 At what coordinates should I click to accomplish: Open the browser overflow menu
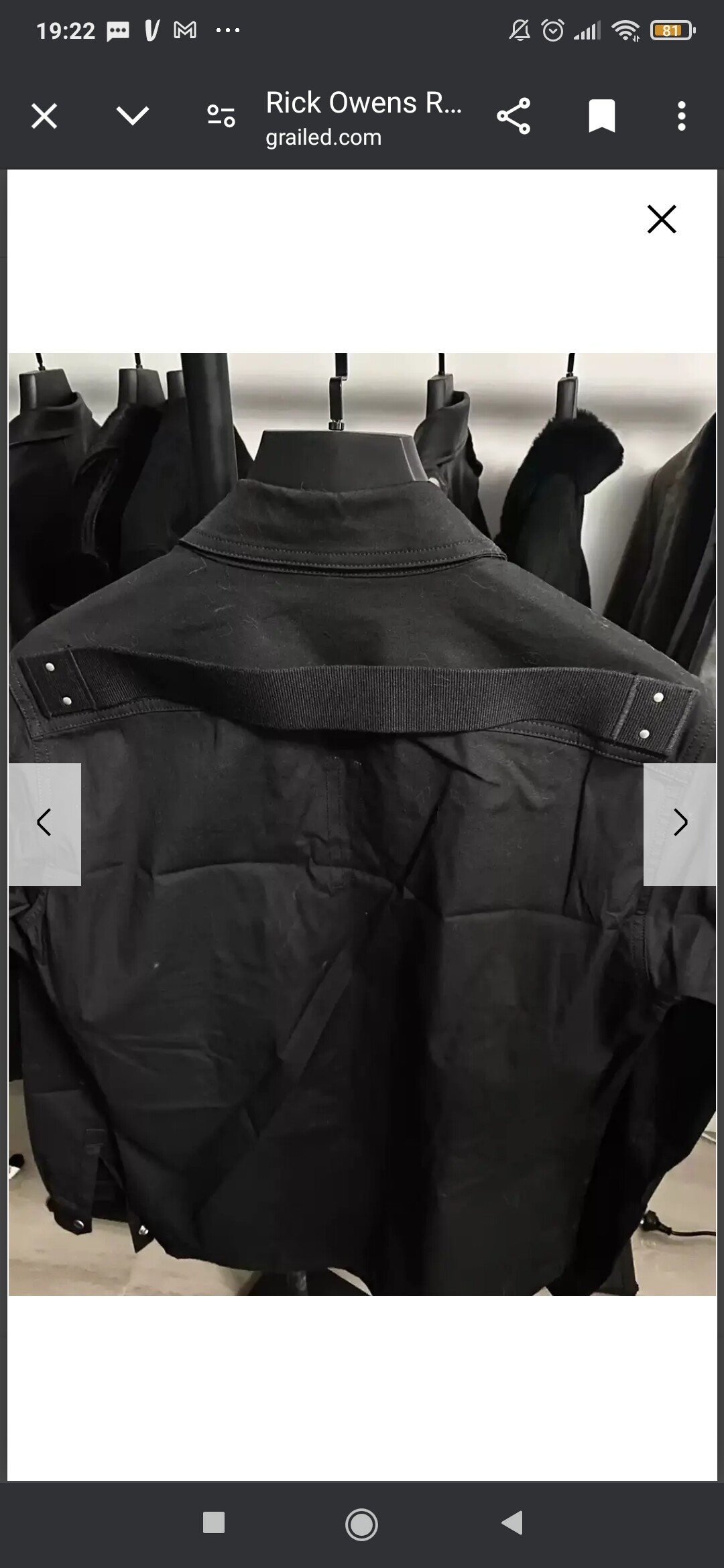[x=681, y=117]
